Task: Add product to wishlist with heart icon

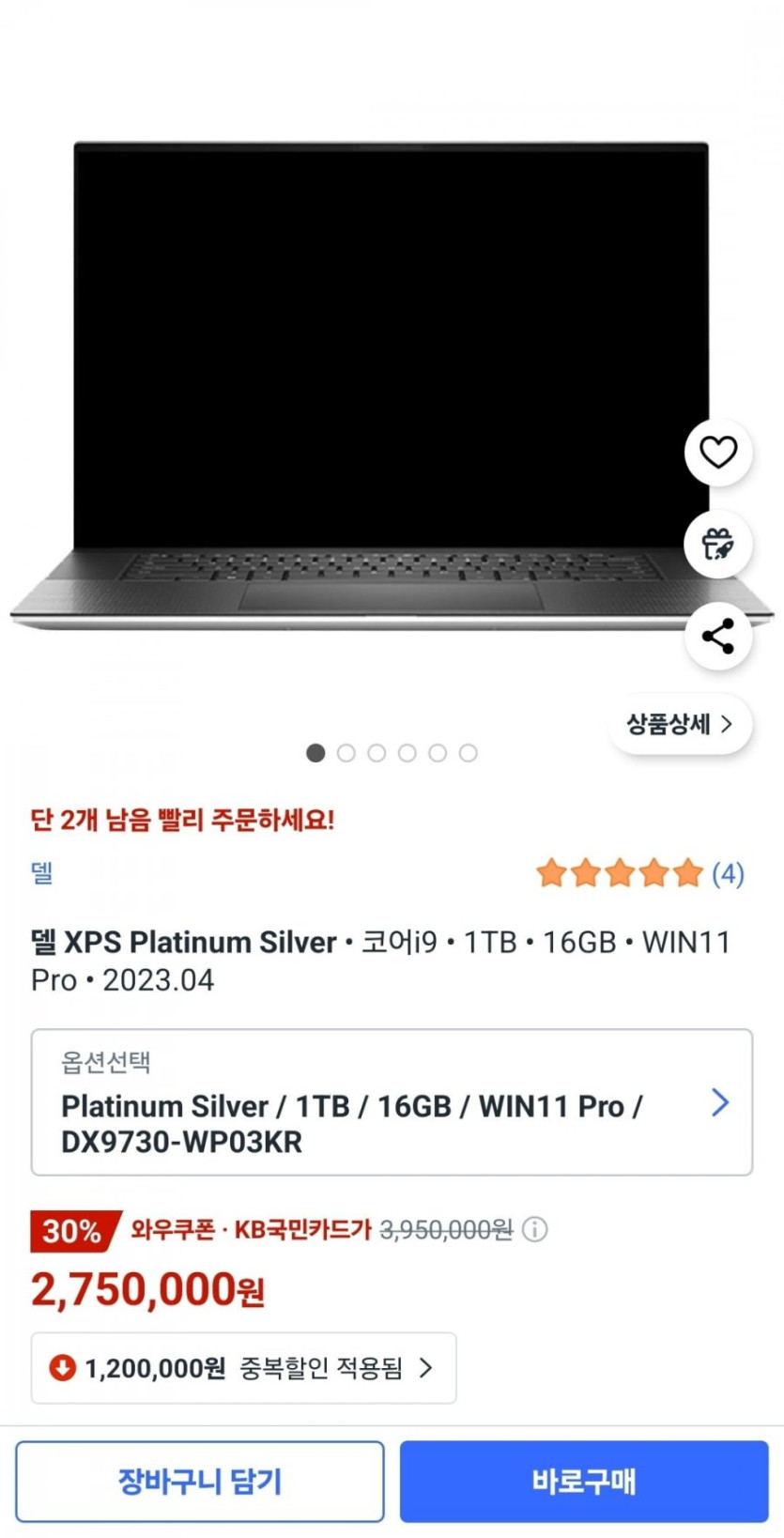Action: pyautogui.click(x=718, y=453)
